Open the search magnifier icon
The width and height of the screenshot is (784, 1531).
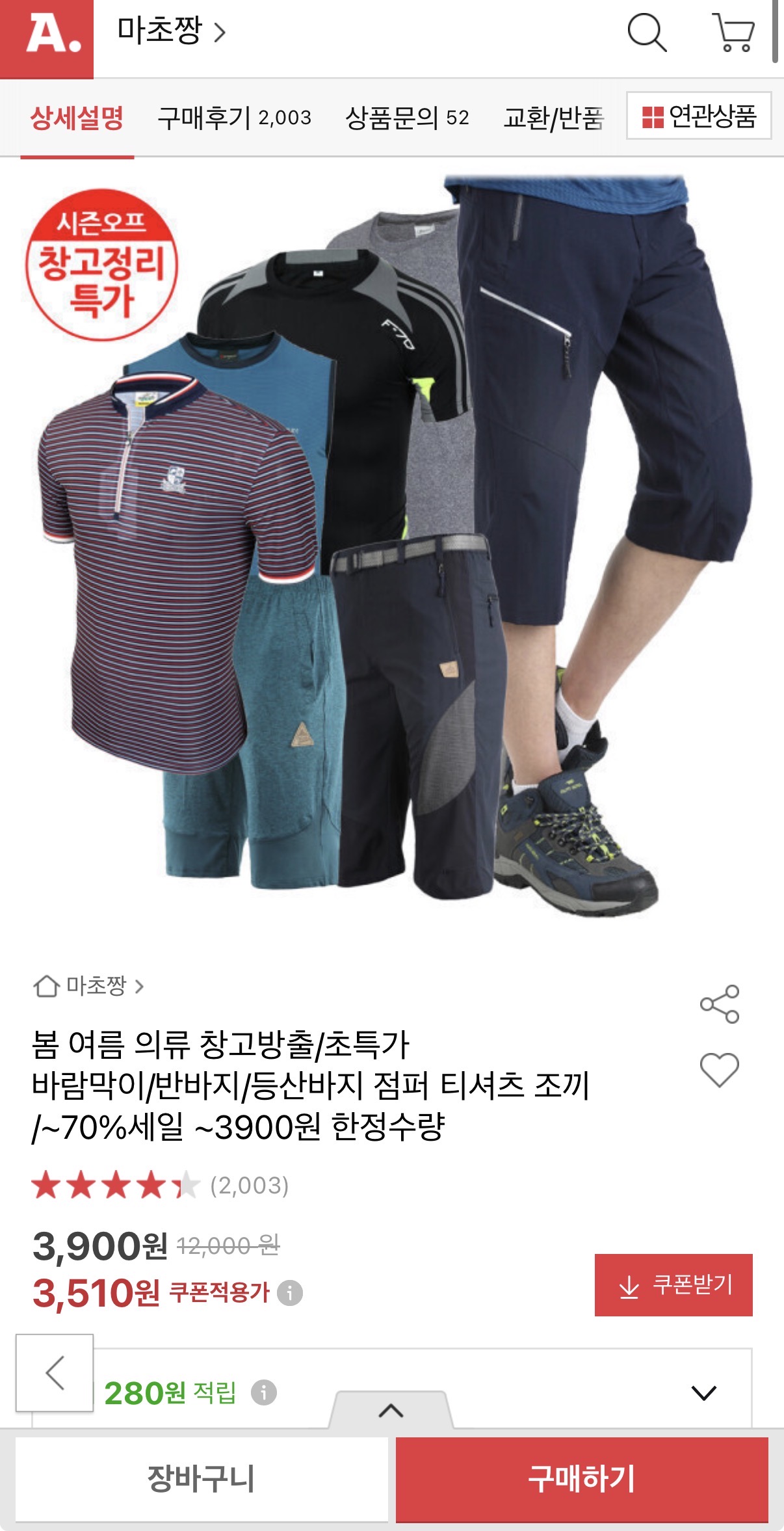click(x=647, y=33)
